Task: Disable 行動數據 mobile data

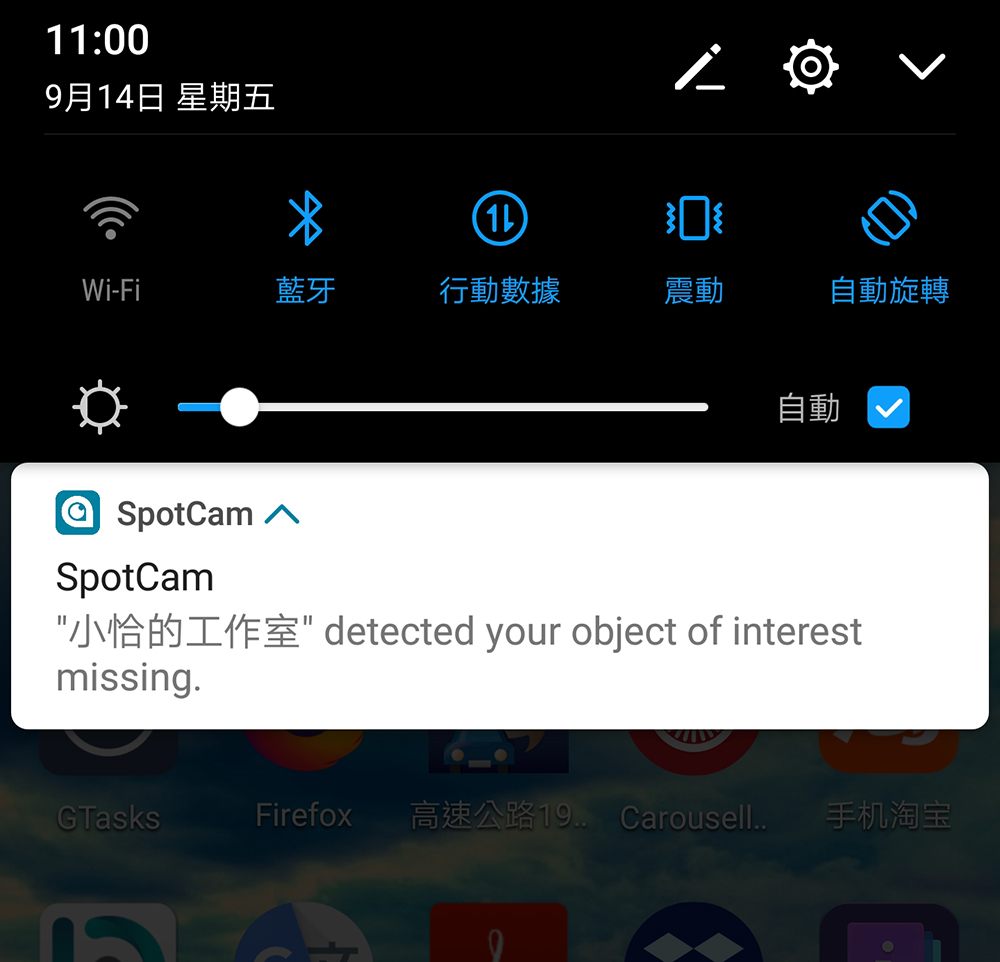Action: [x=499, y=218]
